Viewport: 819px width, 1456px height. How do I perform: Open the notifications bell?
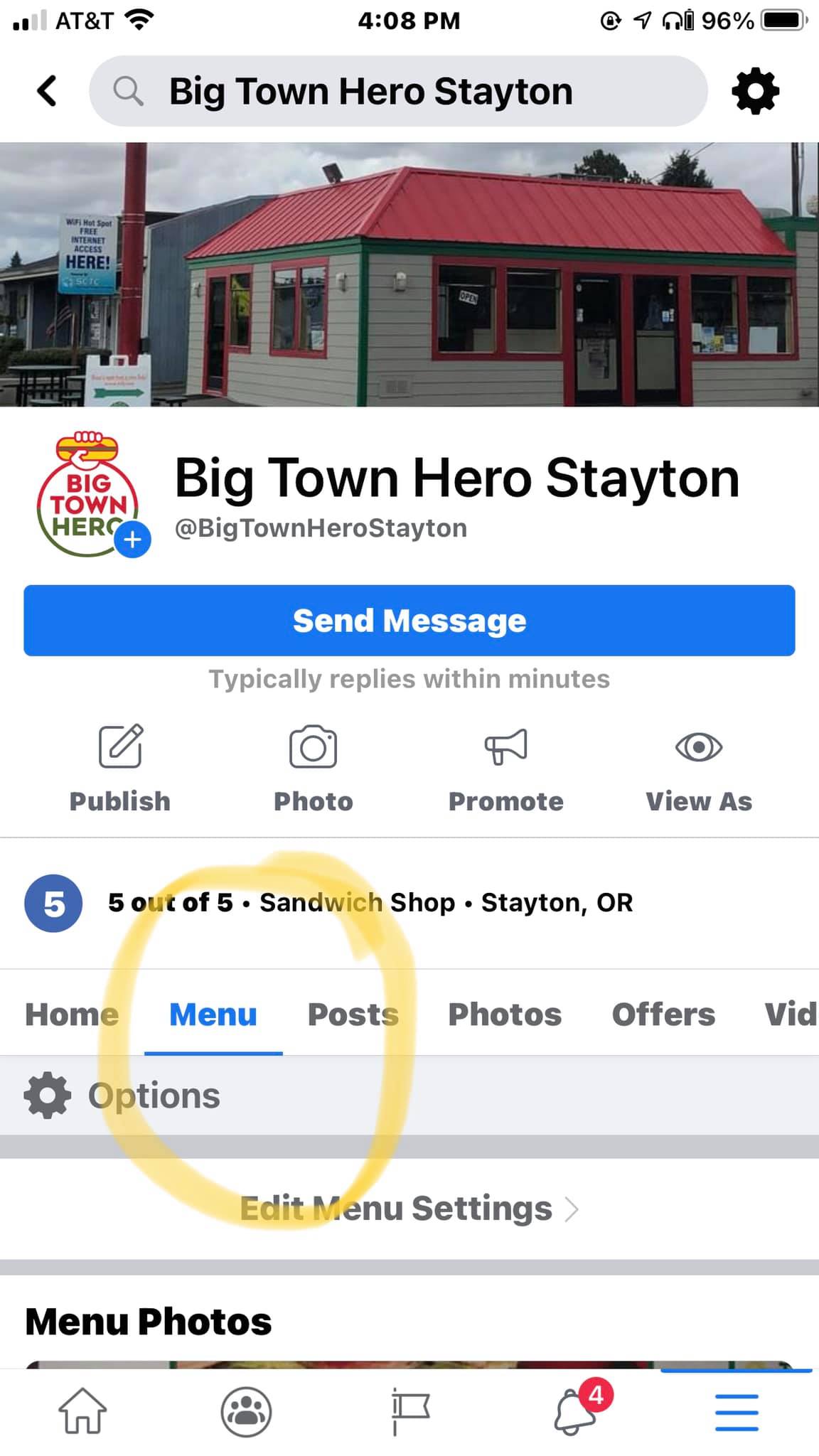[x=574, y=1410]
